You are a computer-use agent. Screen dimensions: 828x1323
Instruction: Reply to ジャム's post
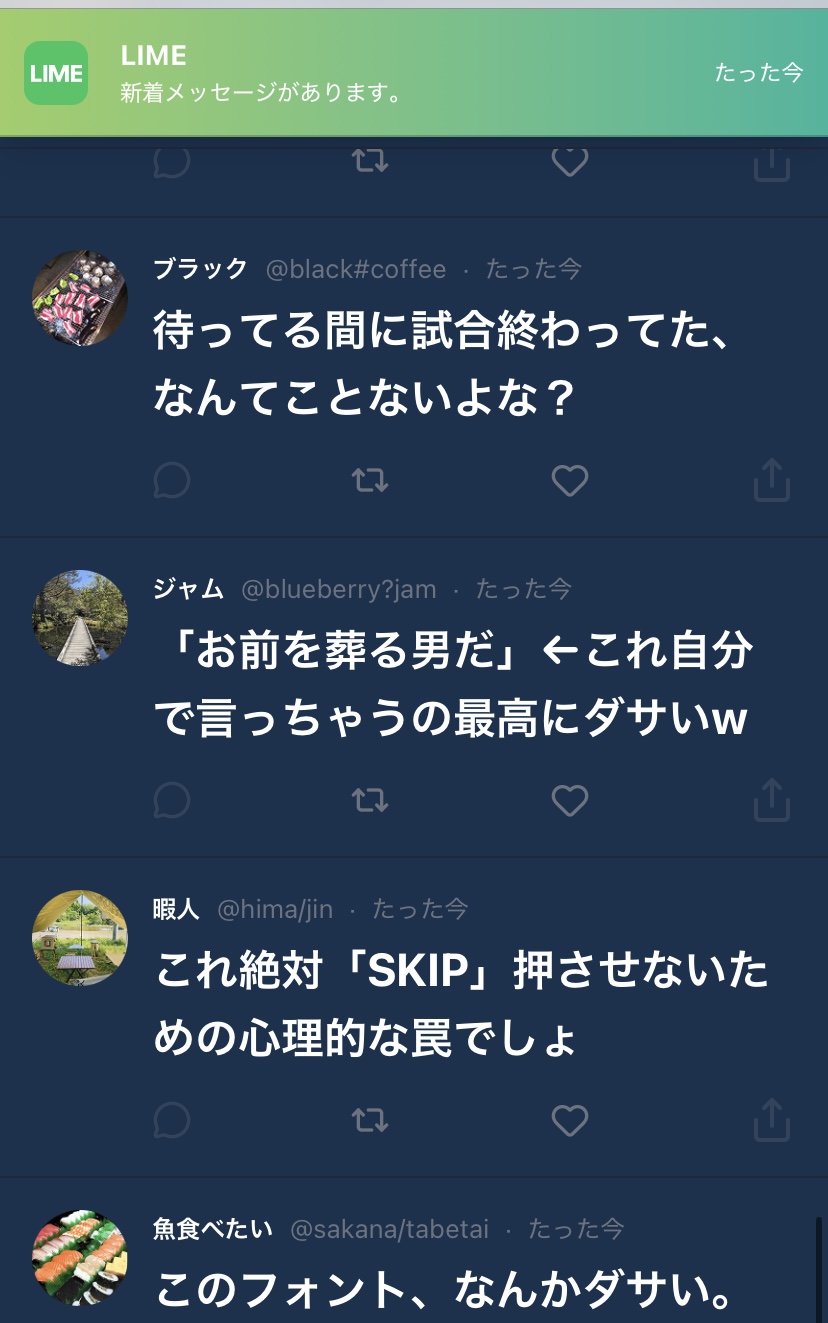(172, 801)
